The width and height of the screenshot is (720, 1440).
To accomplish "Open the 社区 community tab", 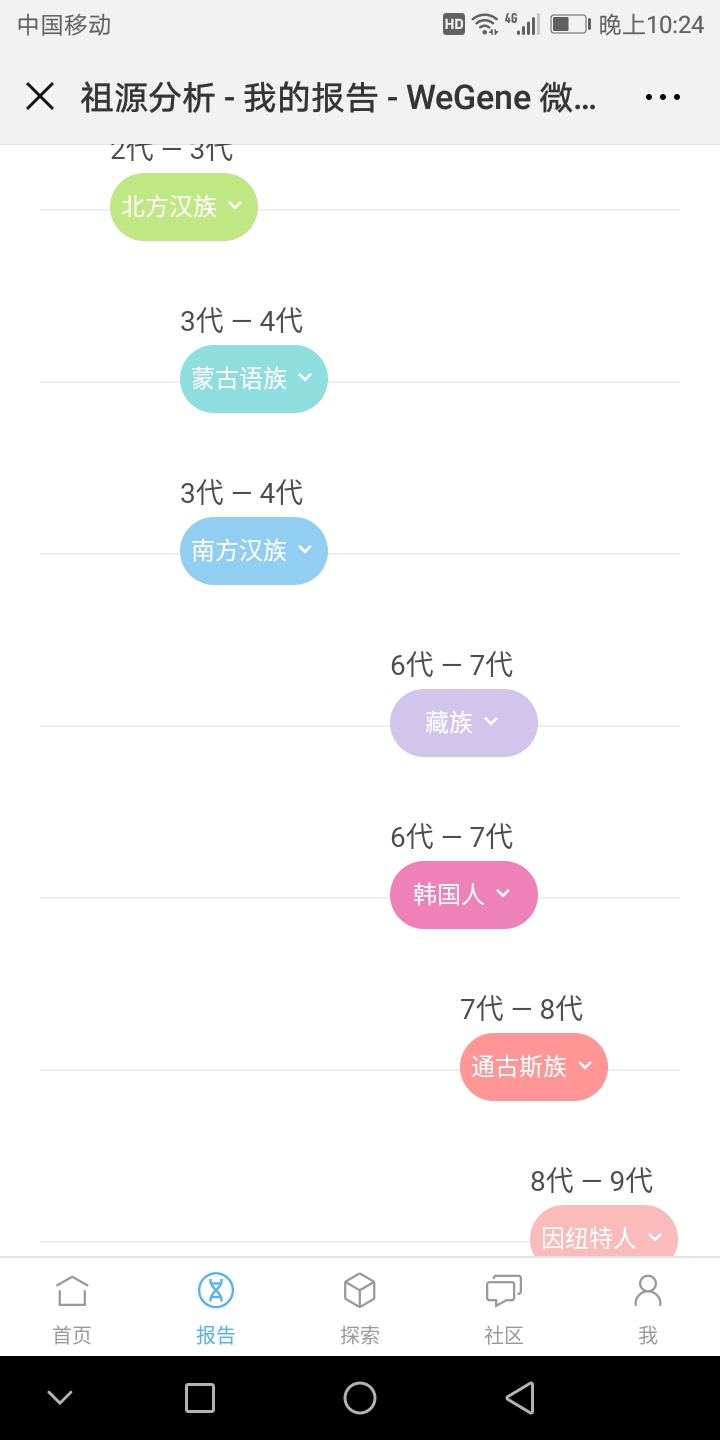I will pyautogui.click(x=504, y=1308).
